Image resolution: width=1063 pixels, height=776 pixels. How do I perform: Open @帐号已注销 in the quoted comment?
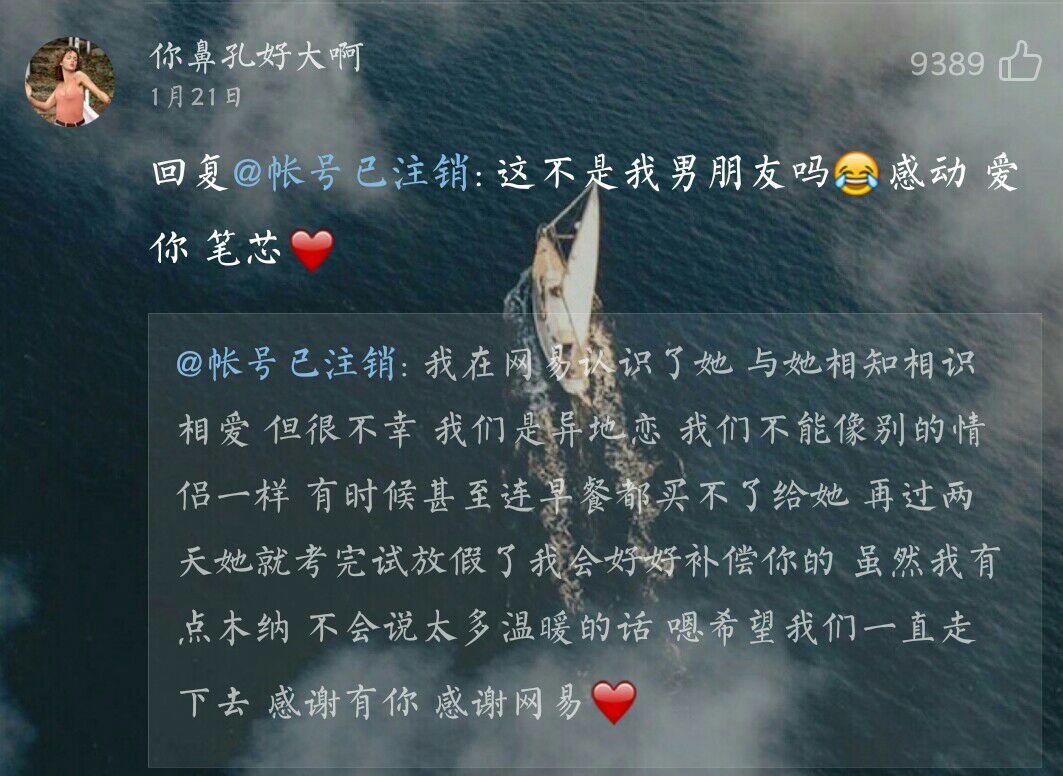tap(286, 364)
